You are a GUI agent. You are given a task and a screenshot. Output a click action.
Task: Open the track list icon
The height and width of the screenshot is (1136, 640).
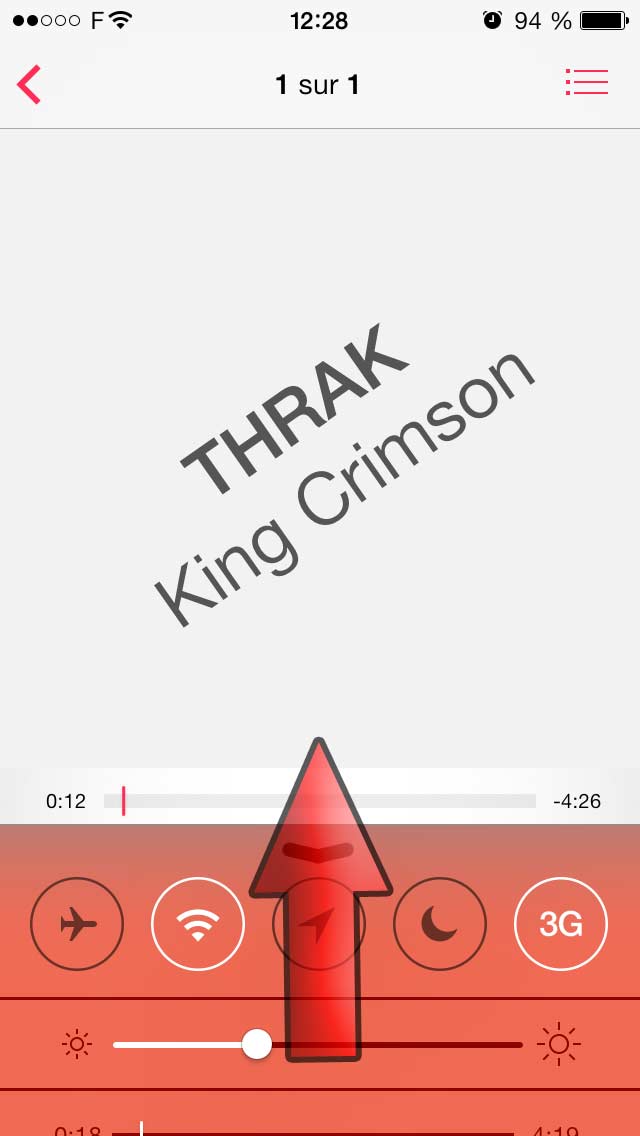[586, 83]
